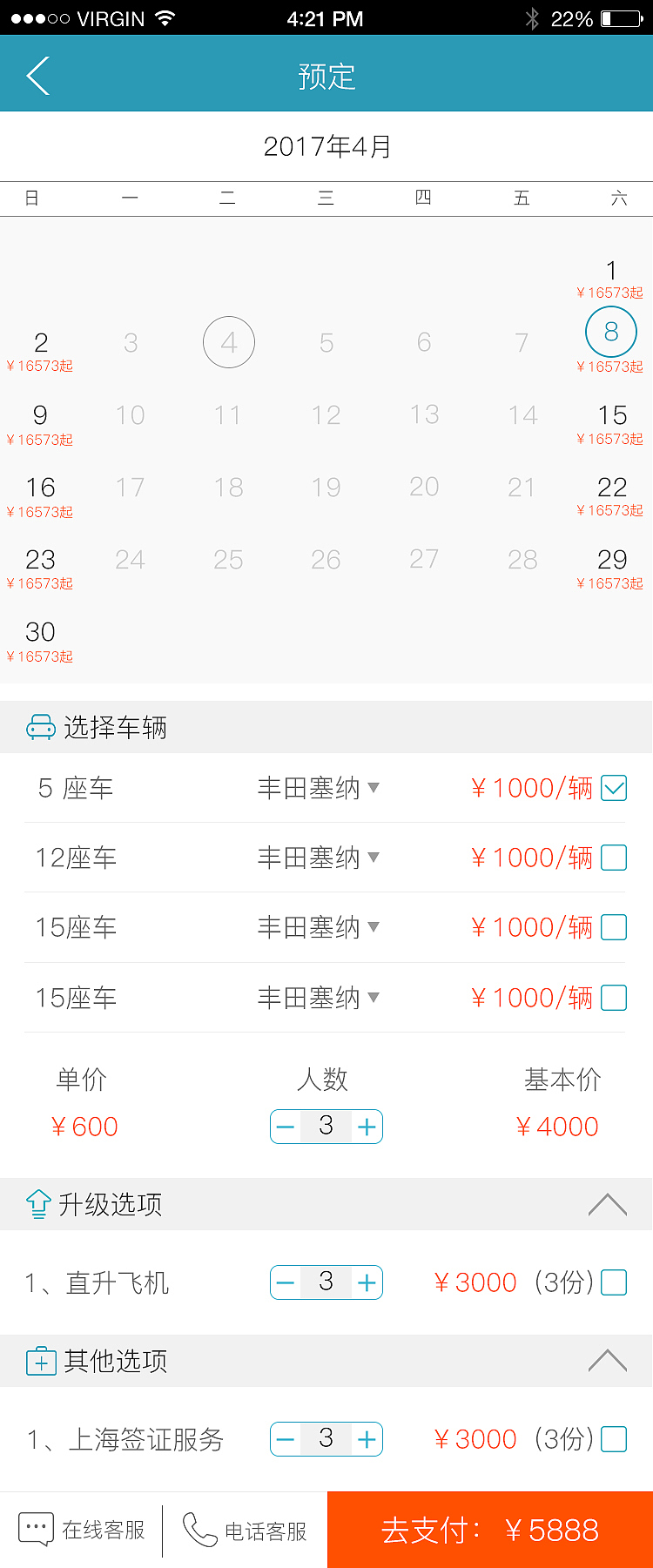Increase 人数 using the plus stepper

click(x=367, y=1126)
